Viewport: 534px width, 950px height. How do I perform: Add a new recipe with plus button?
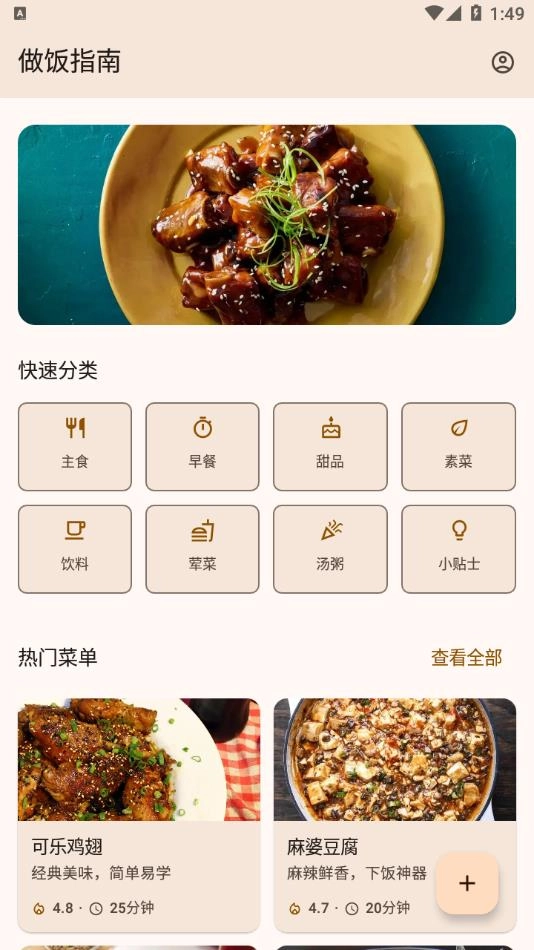[x=467, y=883]
